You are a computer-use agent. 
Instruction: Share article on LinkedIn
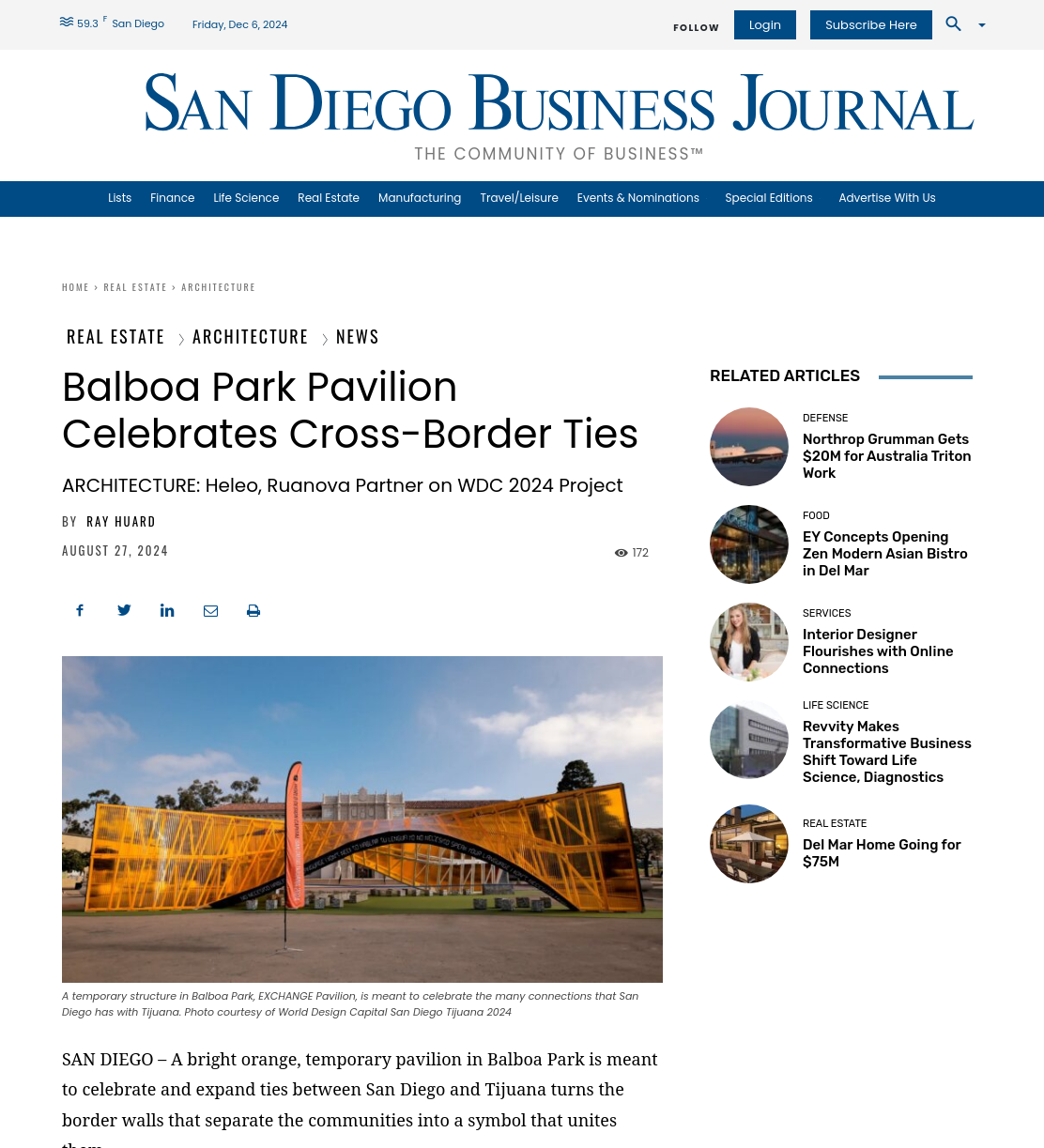[167, 611]
